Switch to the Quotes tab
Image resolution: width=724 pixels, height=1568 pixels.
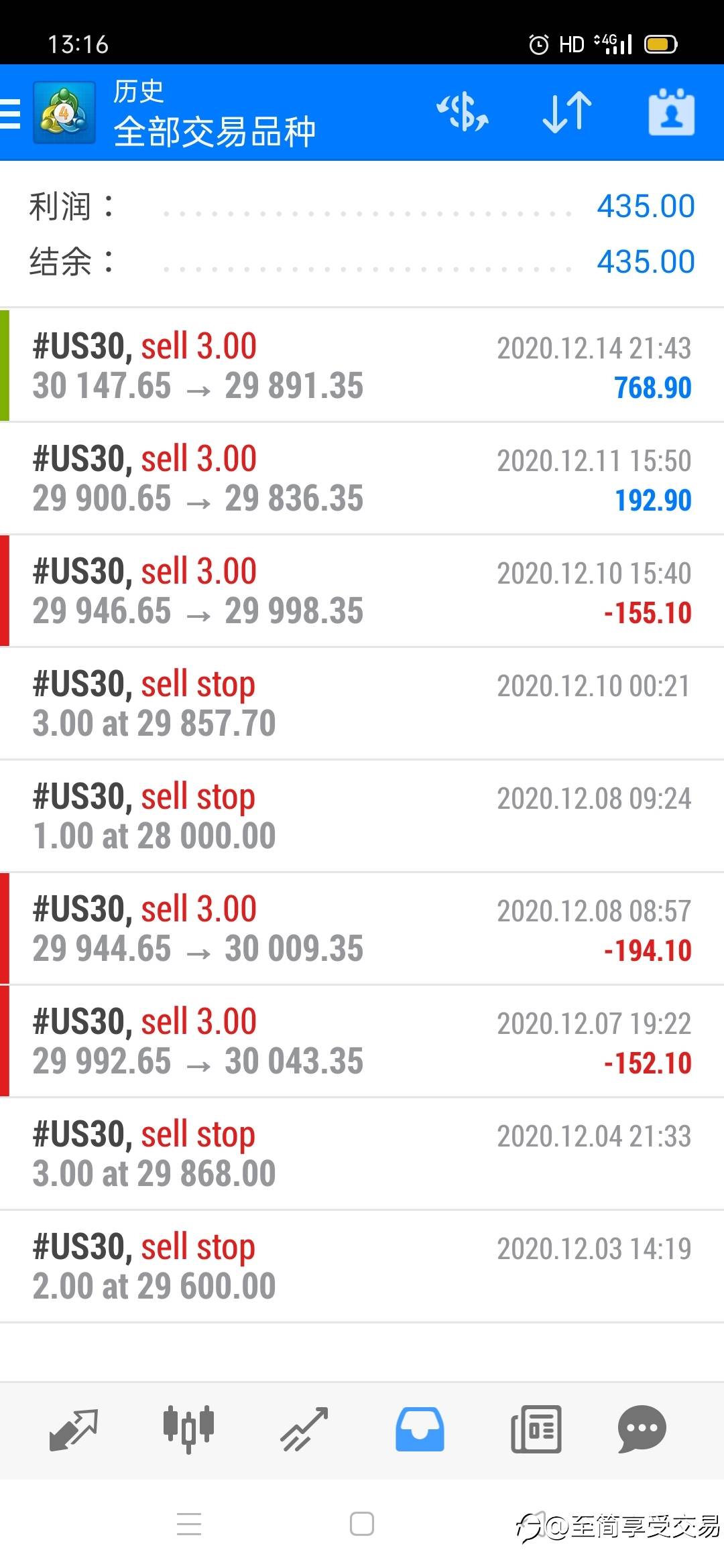(74, 1429)
